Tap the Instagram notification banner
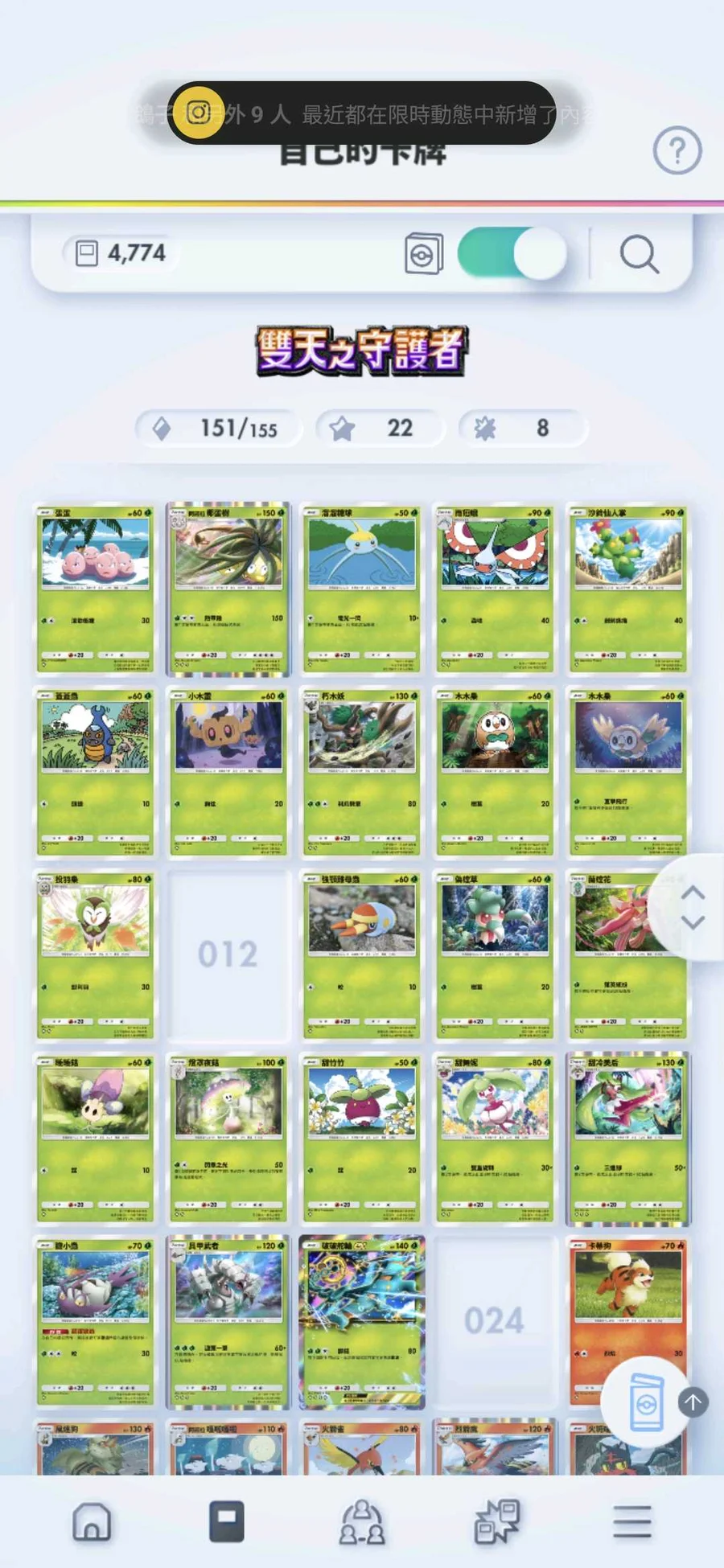This screenshot has height=1568, width=724. 362,113
